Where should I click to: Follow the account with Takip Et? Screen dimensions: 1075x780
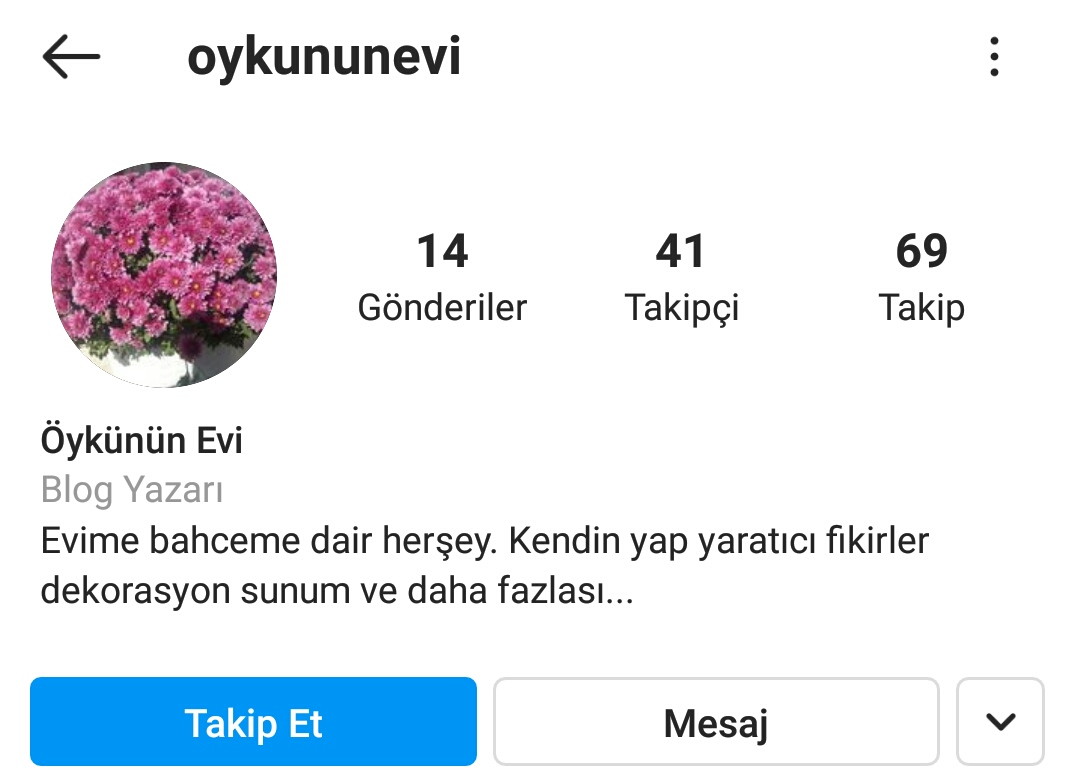[253, 722]
